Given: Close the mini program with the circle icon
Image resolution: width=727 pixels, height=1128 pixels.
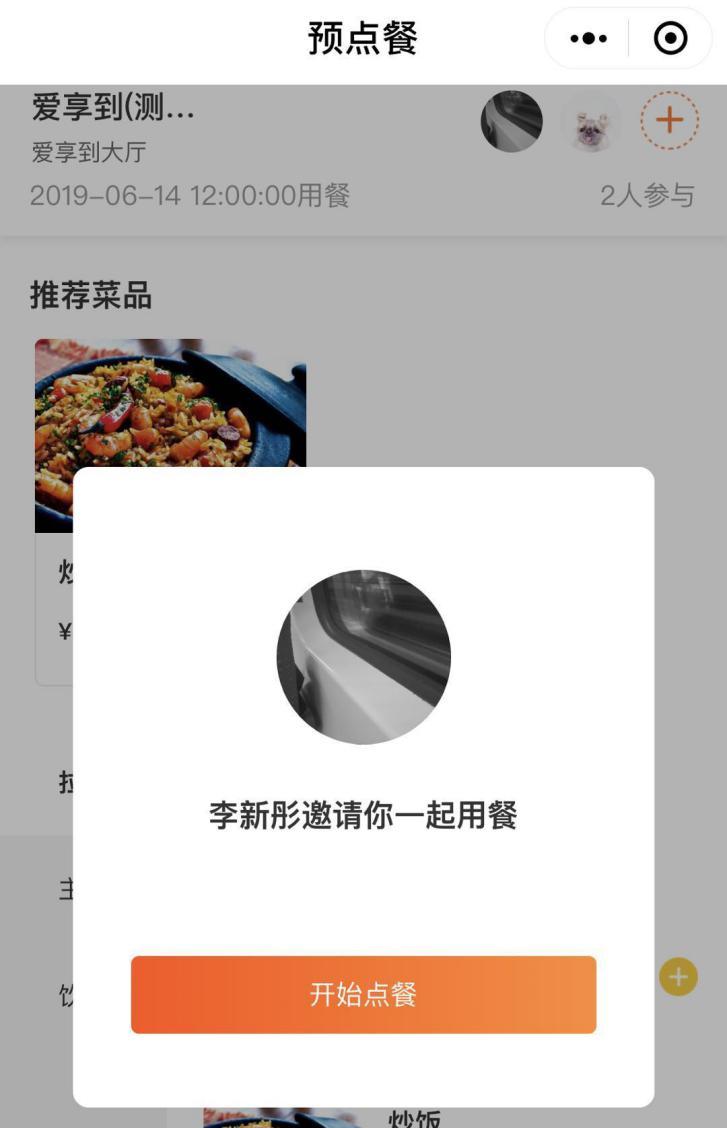Looking at the screenshot, I should coord(670,39).
